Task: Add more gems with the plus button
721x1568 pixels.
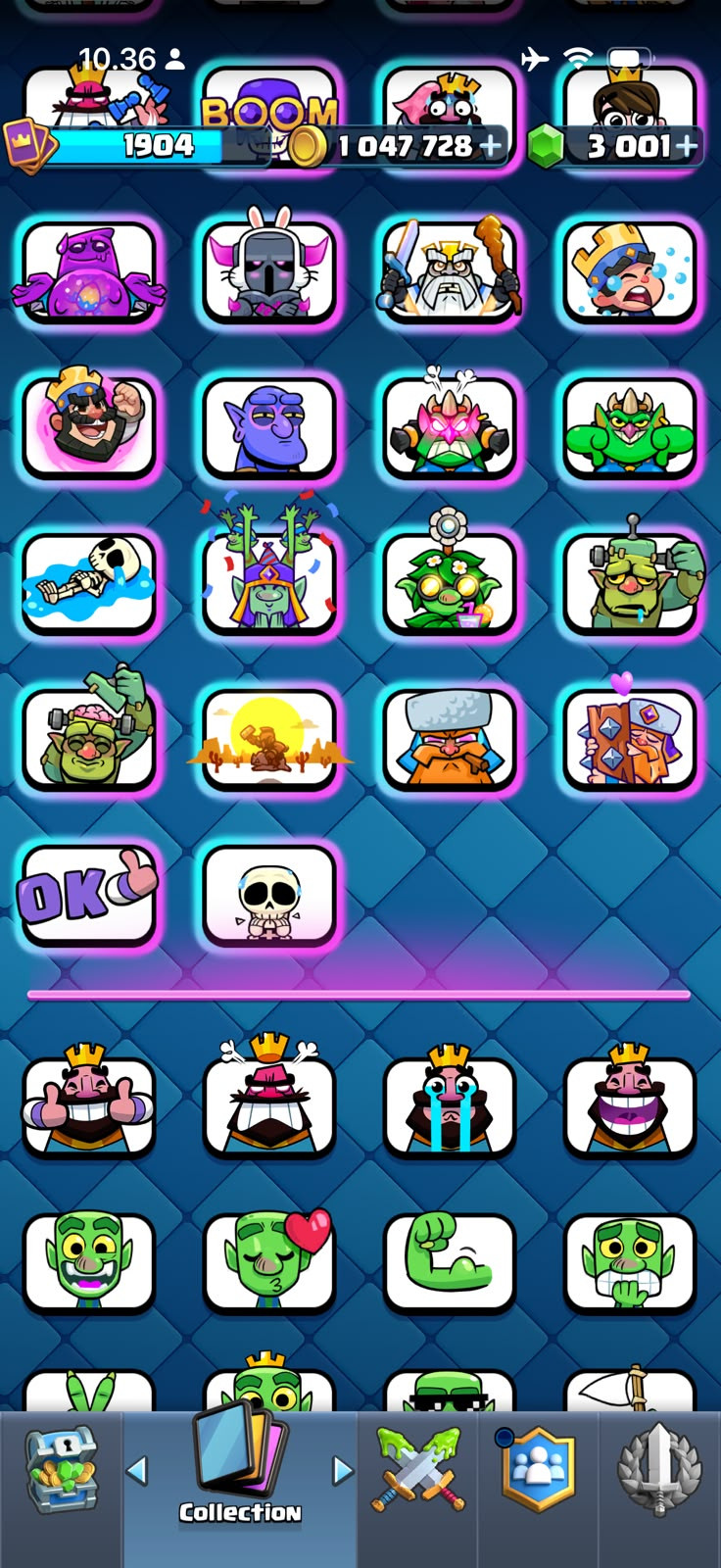Action: click(688, 146)
